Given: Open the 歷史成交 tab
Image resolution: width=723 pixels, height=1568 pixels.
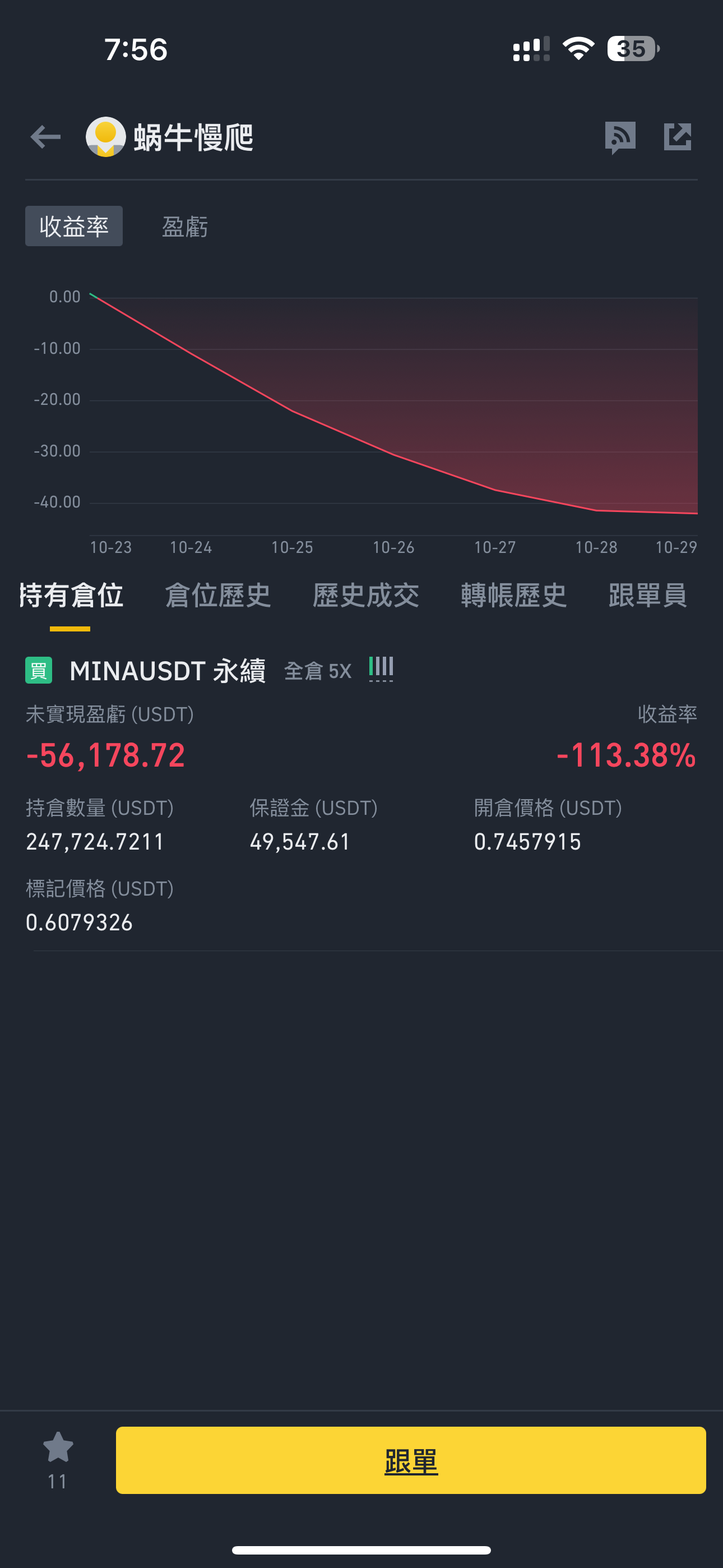Looking at the screenshot, I should click(366, 594).
